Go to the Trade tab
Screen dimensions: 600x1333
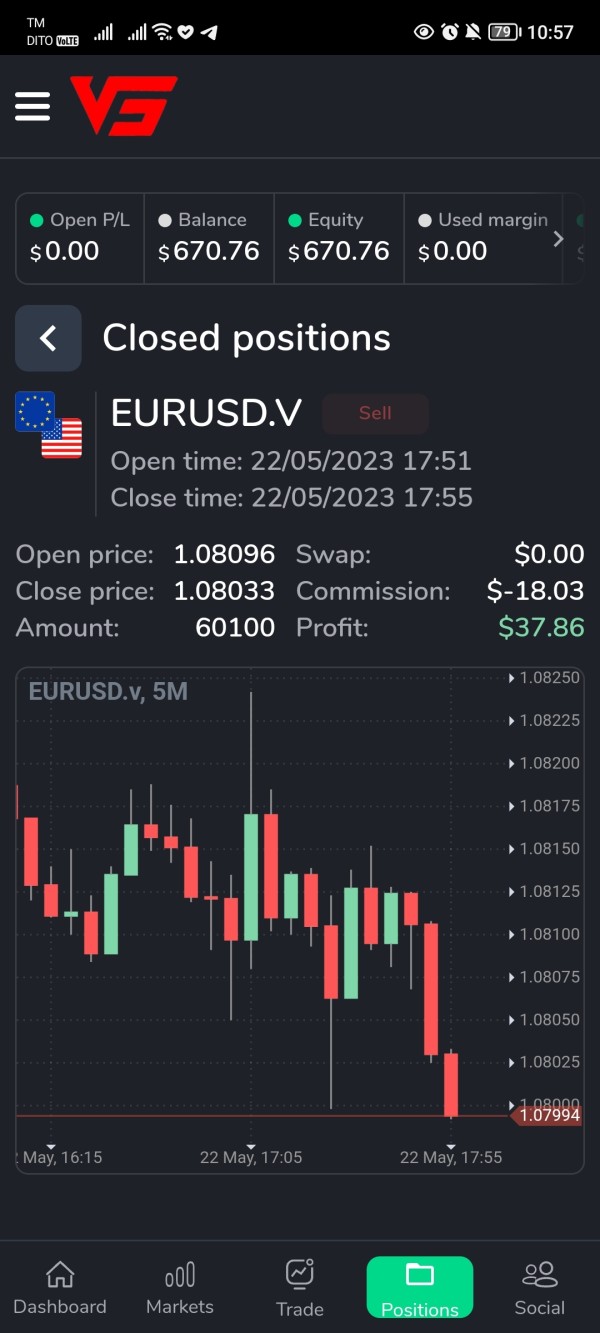pyautogui.click(x=300, y=1288)
